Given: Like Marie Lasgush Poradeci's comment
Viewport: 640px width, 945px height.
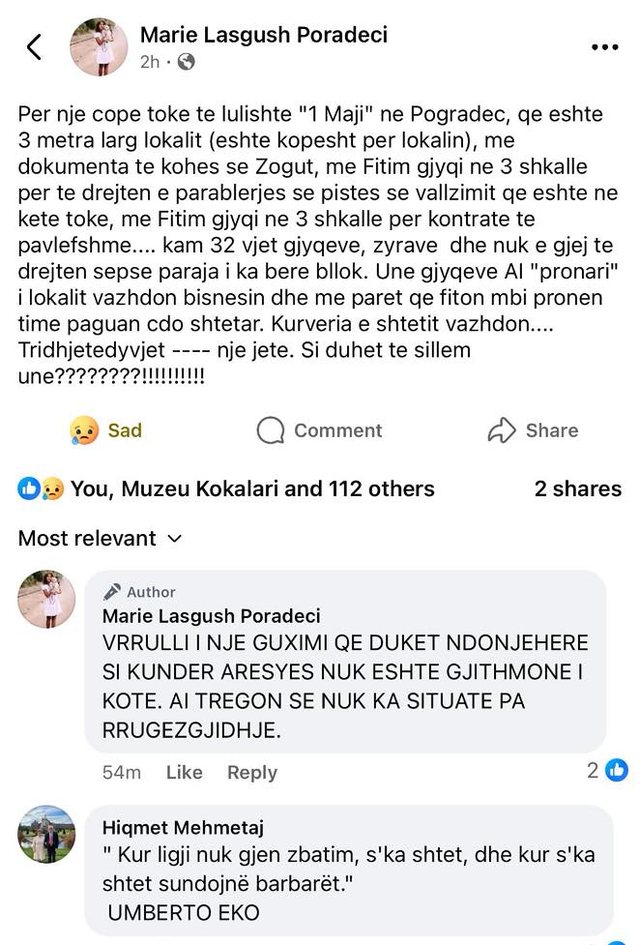Looking at the screenshot, I should [184, 772].
